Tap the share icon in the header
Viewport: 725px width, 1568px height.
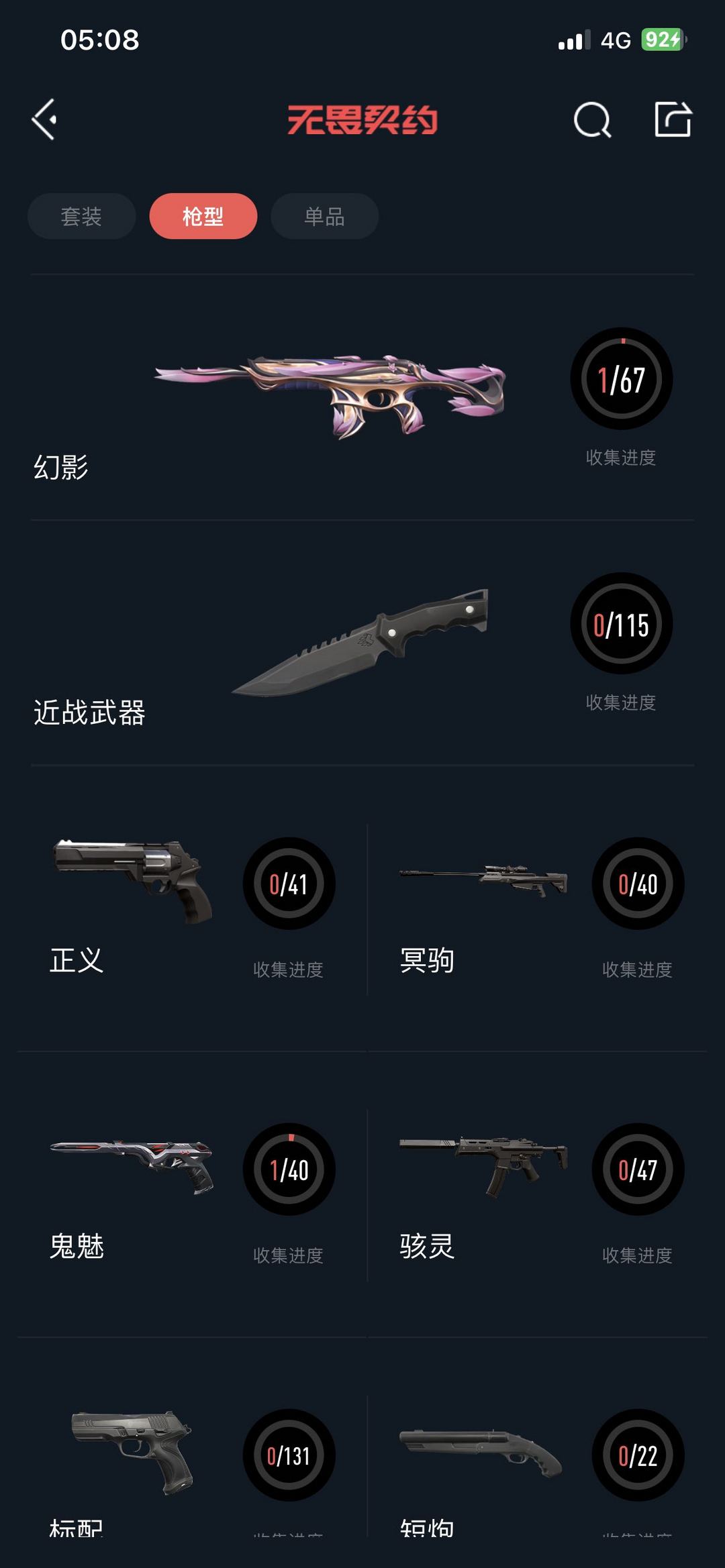click(673, 119)
